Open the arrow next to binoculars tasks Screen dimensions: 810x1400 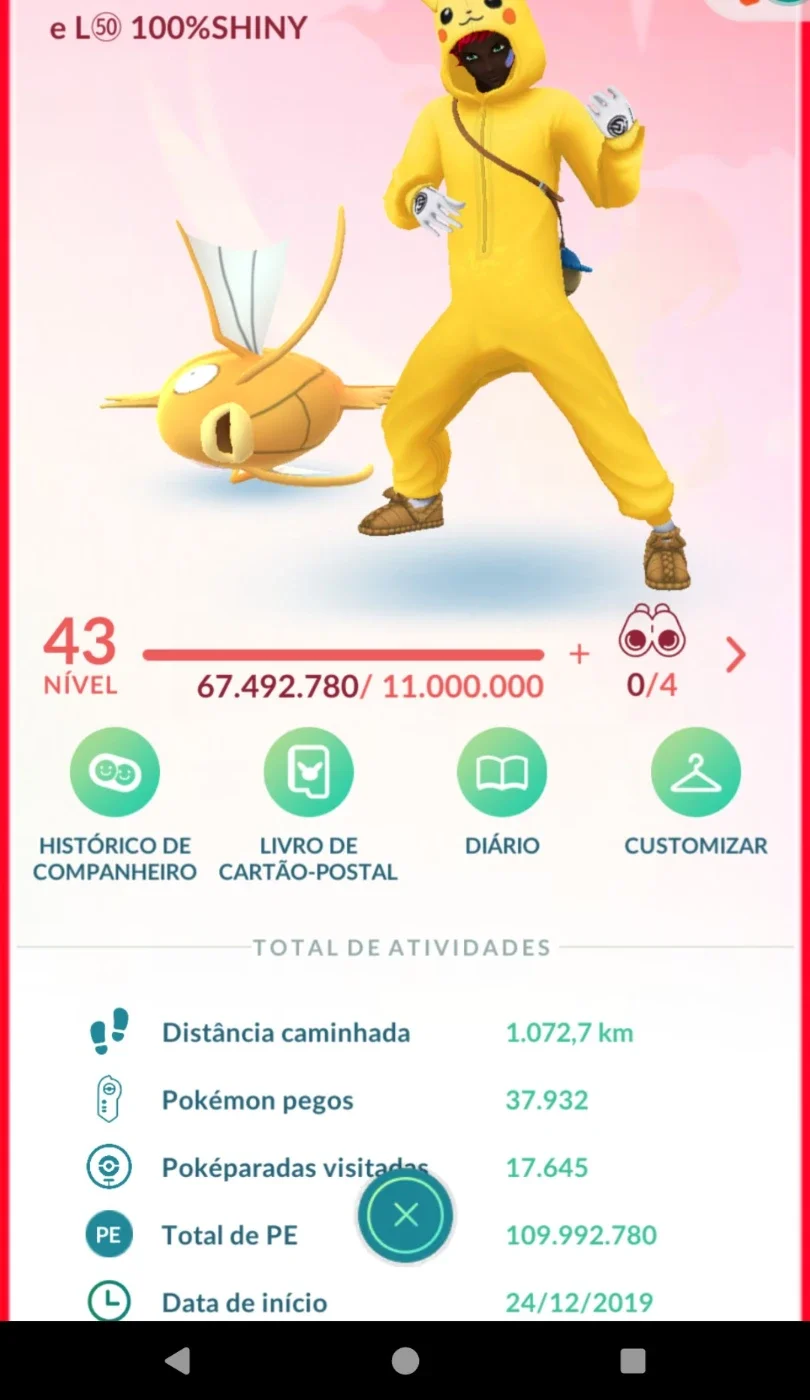coord(736,655)
